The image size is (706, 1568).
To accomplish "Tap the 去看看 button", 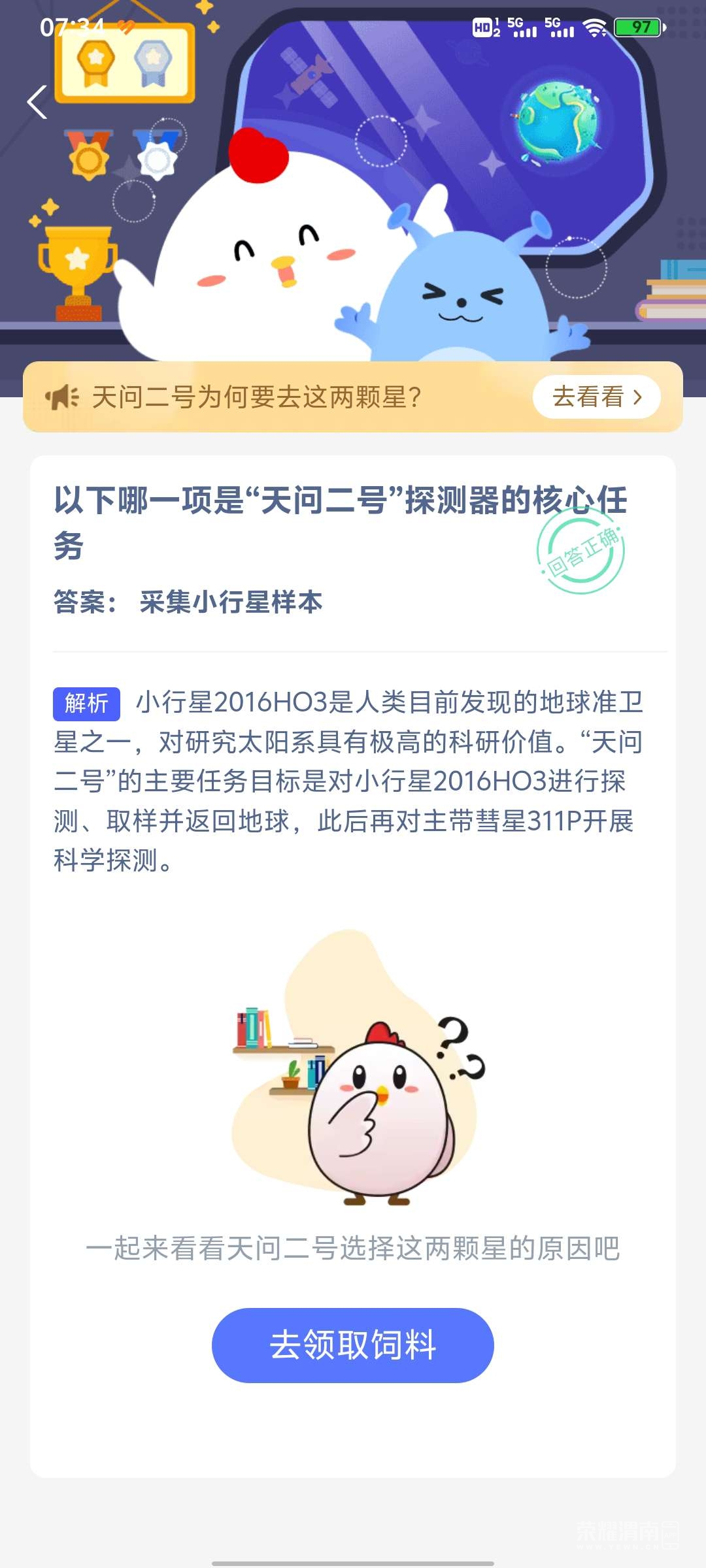I will [x=596, y=397].
